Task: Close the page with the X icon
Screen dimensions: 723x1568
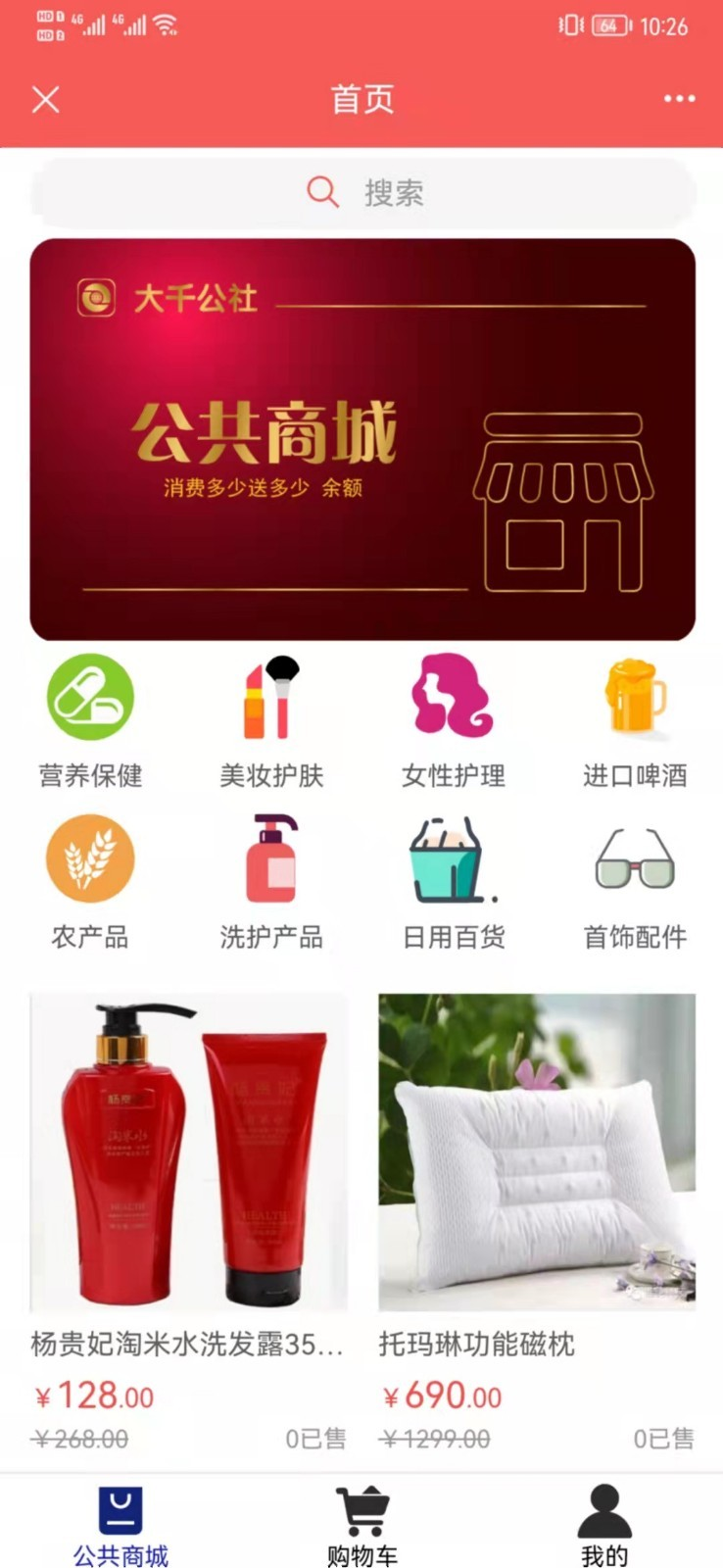Action: coord(46,99)
